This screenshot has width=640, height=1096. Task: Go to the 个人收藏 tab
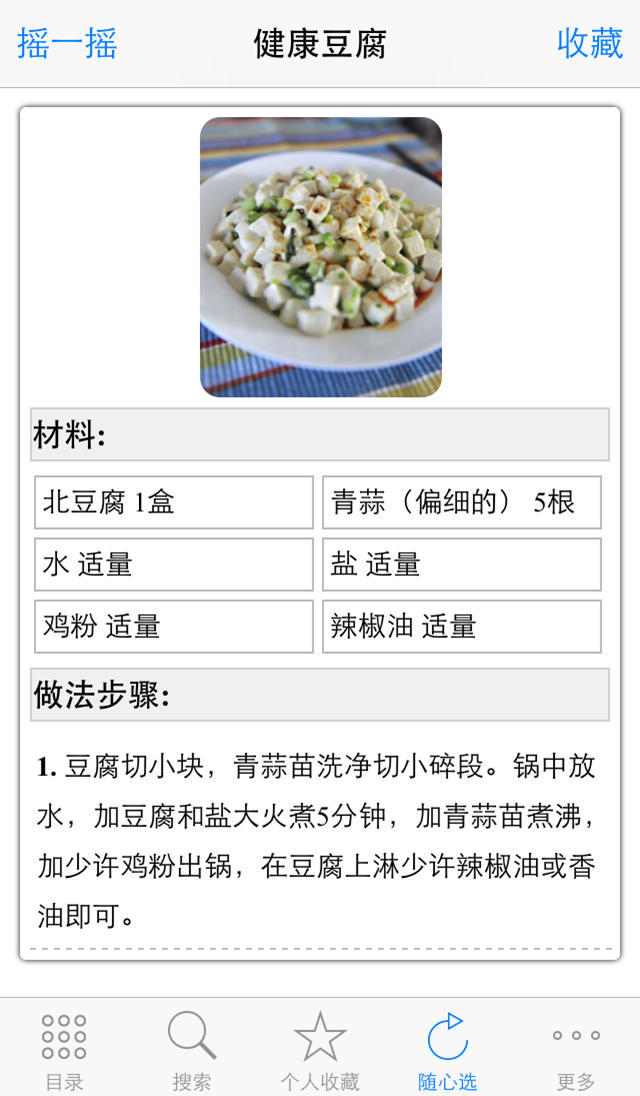[320, 1049]
